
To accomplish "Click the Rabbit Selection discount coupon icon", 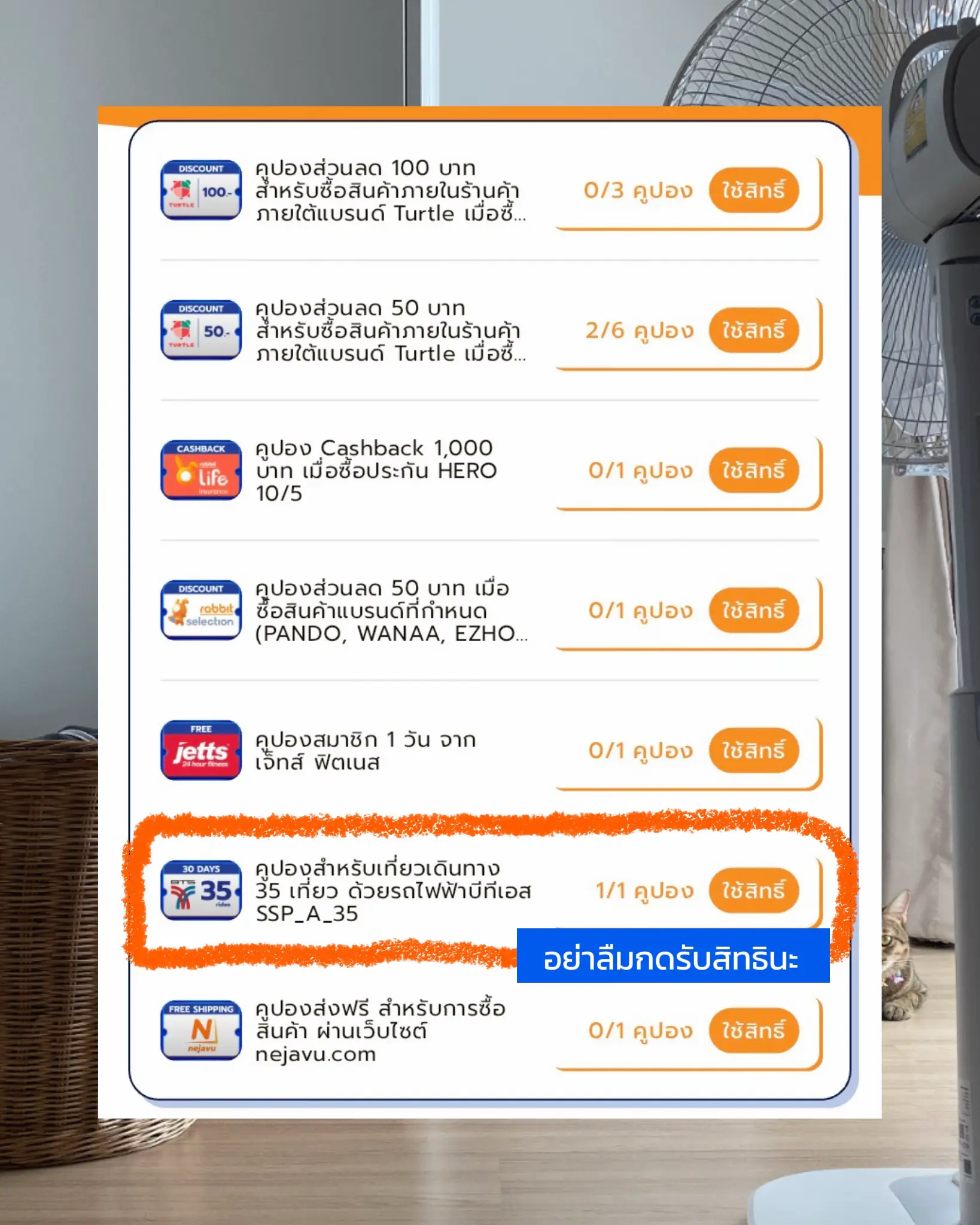I will click(201, 611).
